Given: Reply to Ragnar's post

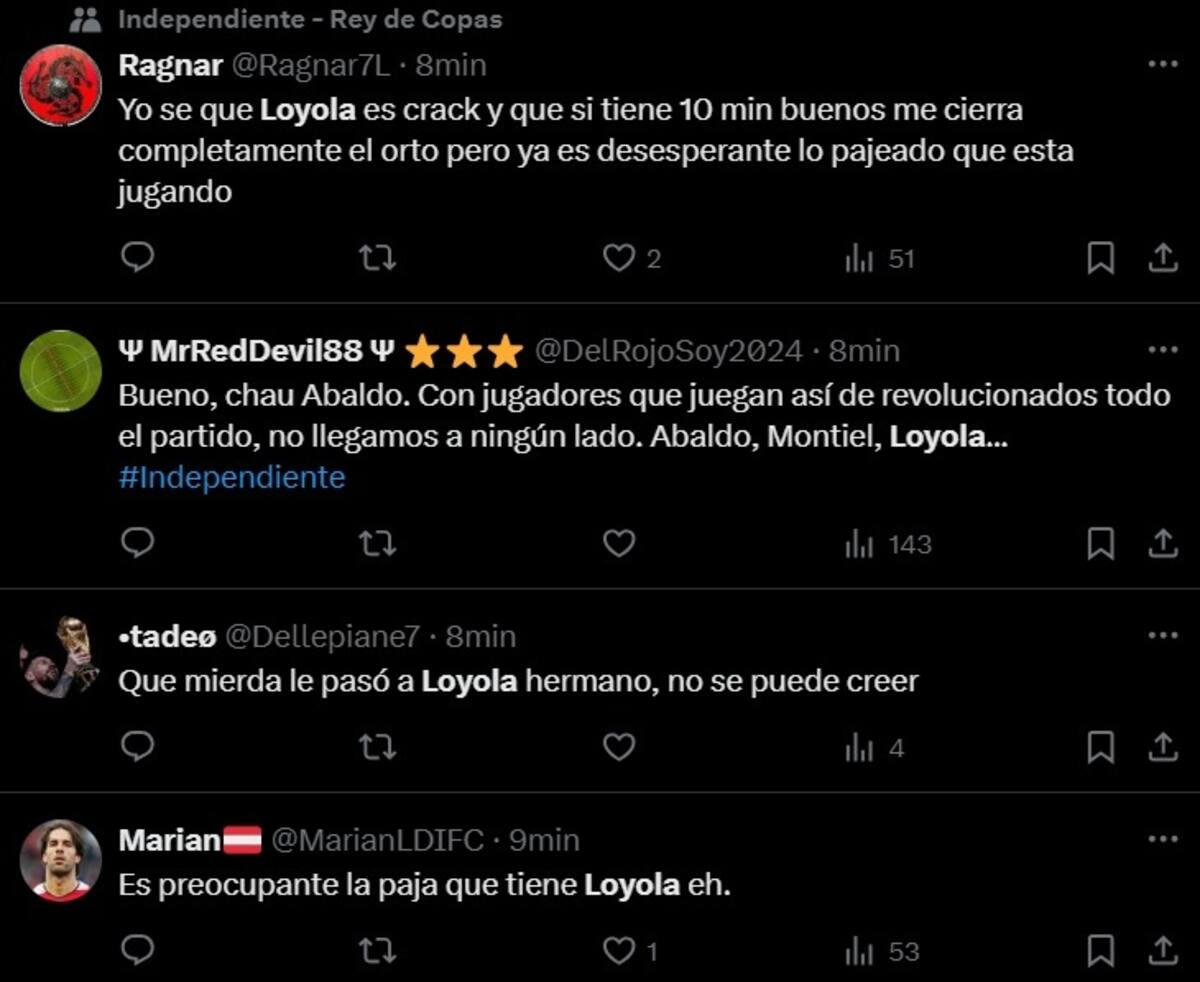Looking at the screenshot, I should coord(137,259).
